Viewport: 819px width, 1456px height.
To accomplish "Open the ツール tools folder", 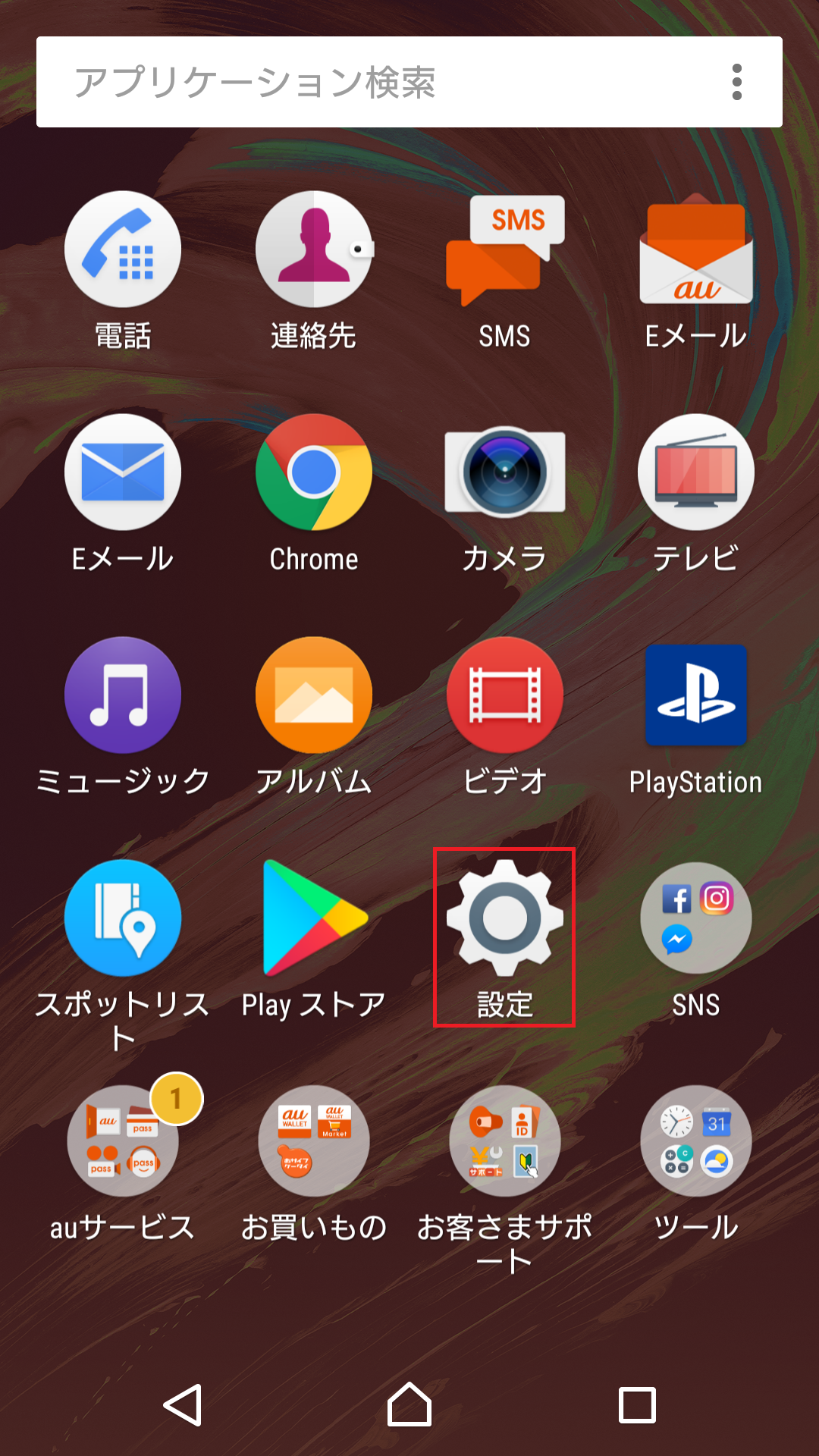I will click(695, 1140).
